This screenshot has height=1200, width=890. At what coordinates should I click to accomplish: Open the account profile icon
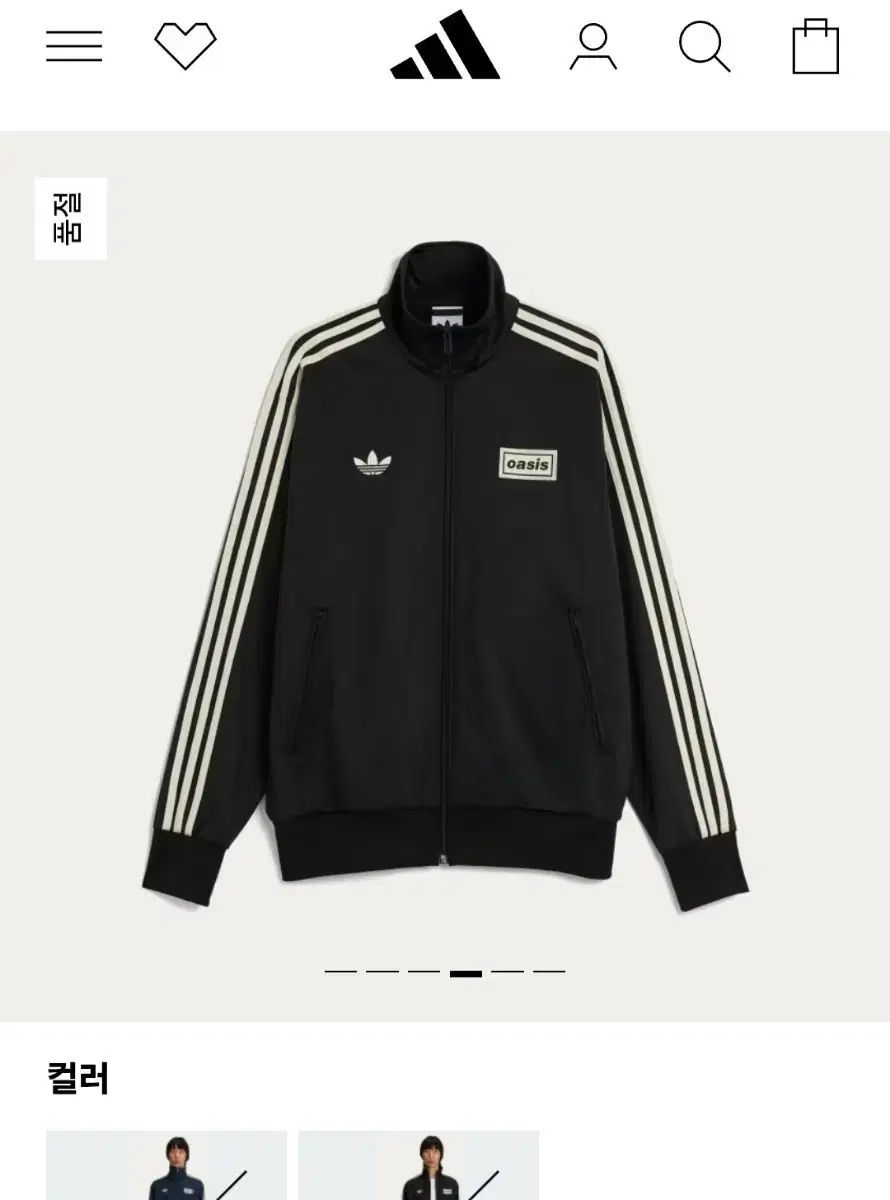pos(593,47)
